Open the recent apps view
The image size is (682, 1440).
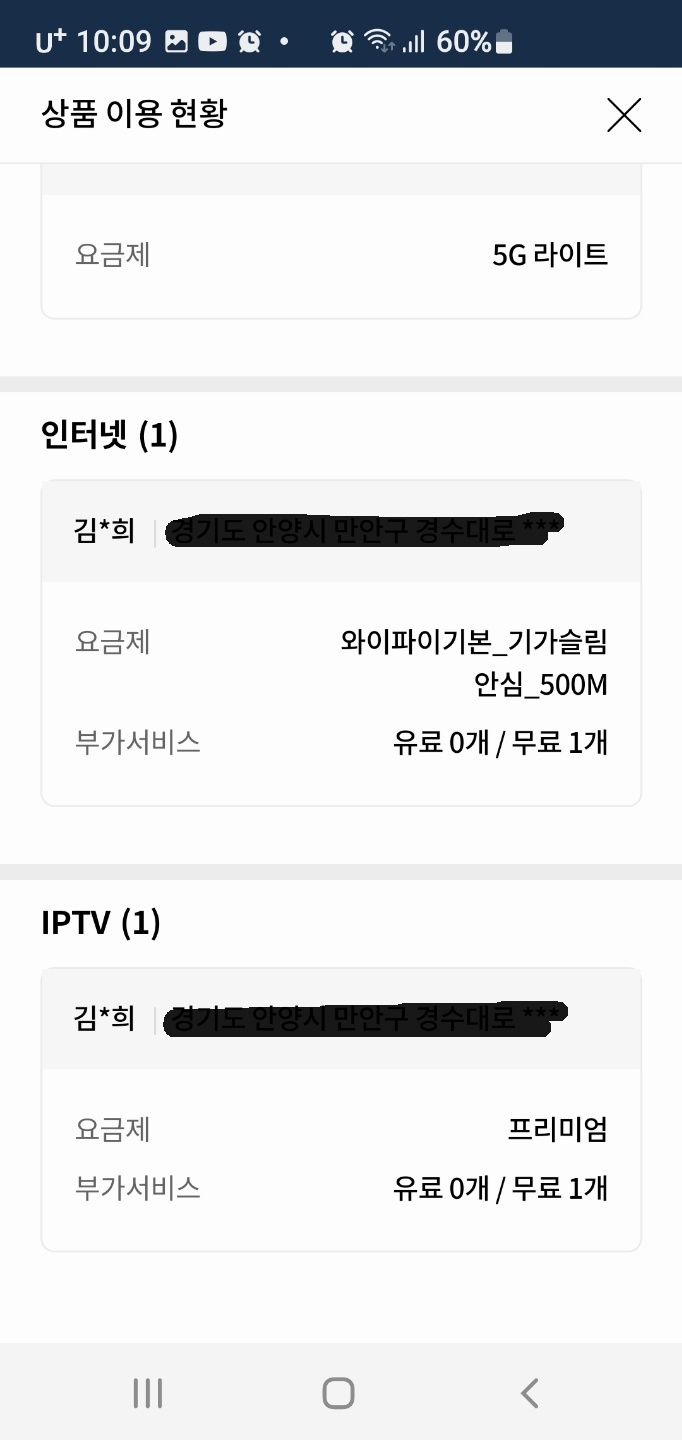(148, 1392)
